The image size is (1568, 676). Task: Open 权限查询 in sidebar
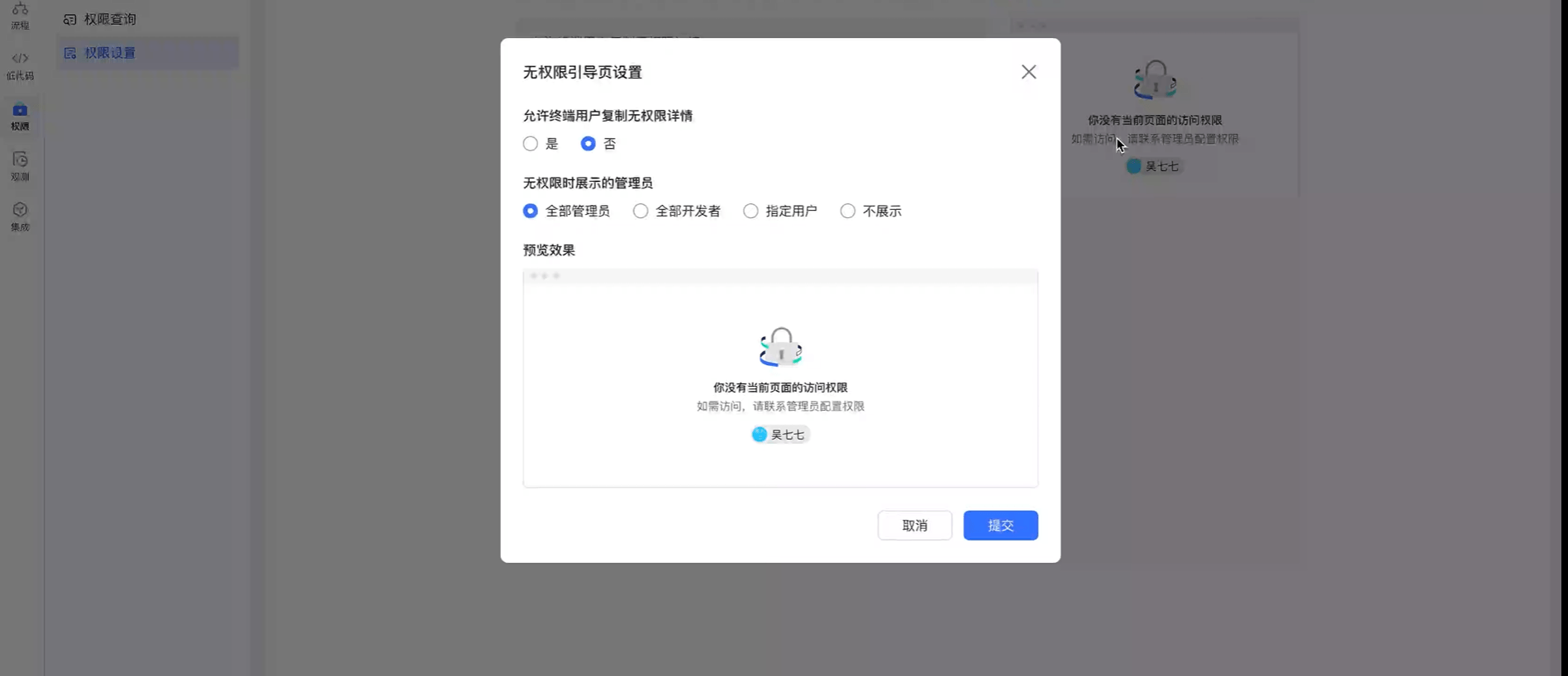click(x=110, y=19)
